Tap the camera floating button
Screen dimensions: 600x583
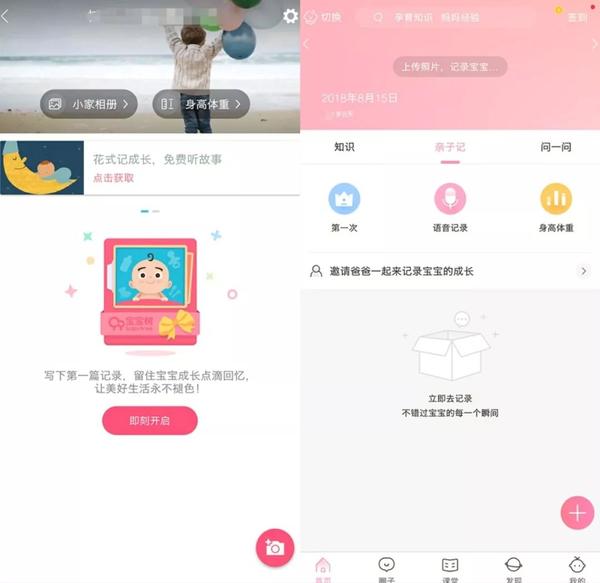[x=274, y=546]
